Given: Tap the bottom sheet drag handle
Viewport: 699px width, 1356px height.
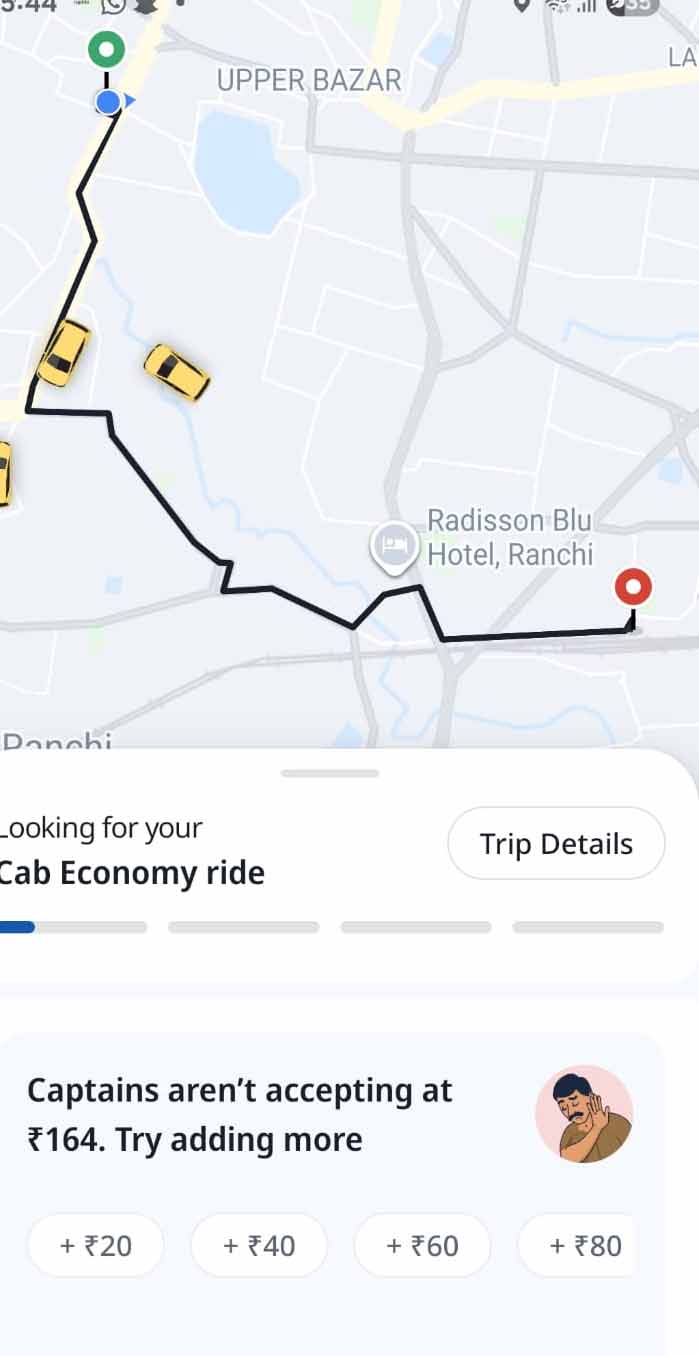Looking at the screenshot, I should (x=330, y=773).
